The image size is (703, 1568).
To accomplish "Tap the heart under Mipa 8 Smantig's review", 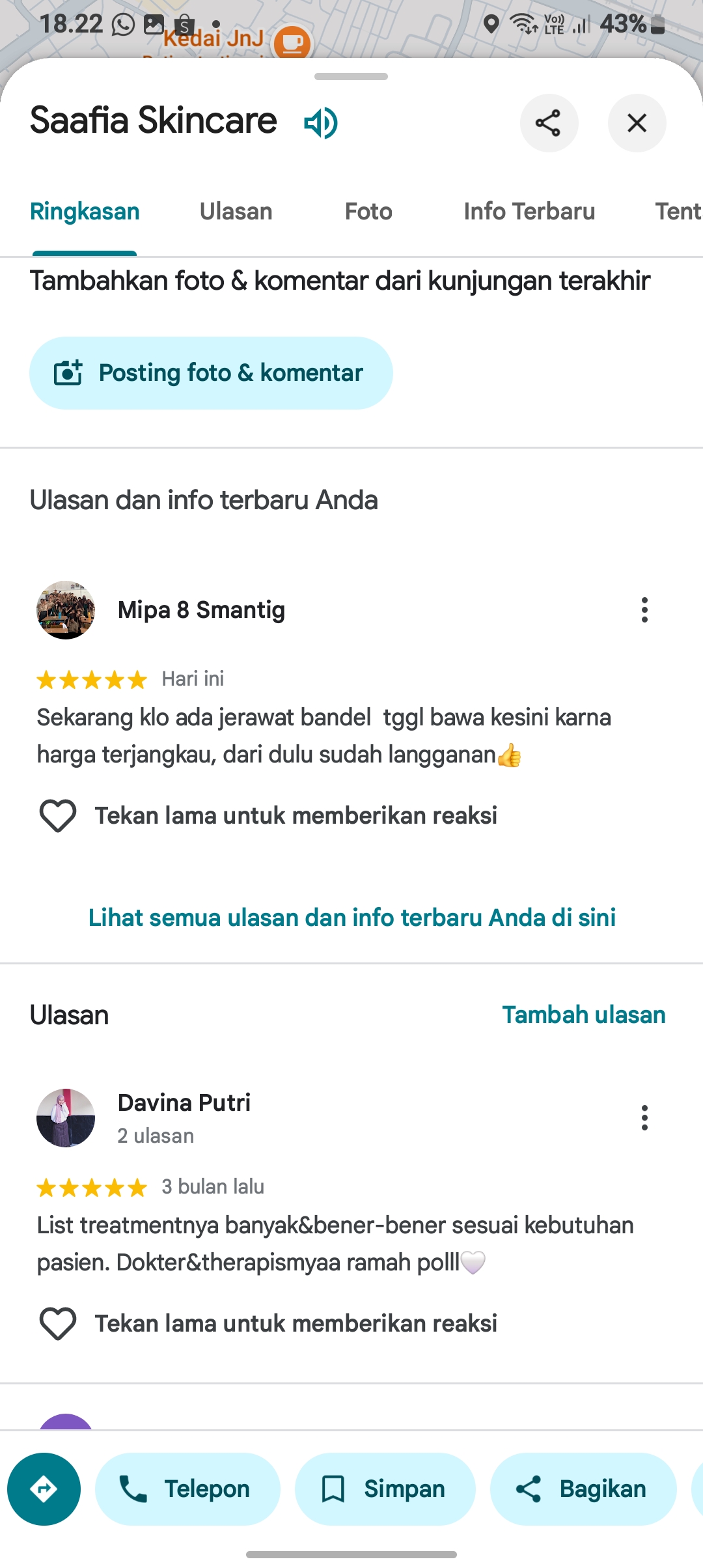I will (x=58, y=815).
